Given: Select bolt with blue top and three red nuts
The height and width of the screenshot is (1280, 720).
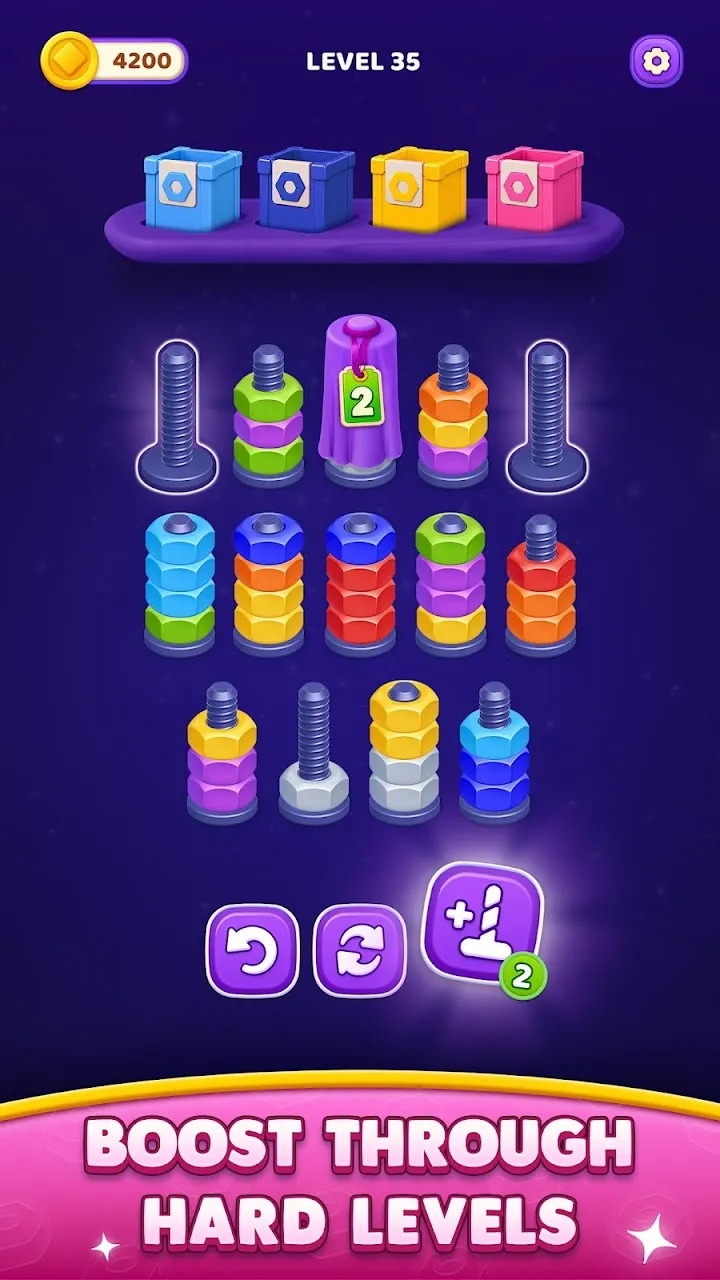Looking at the screenshot, I should tap(360, 585).
